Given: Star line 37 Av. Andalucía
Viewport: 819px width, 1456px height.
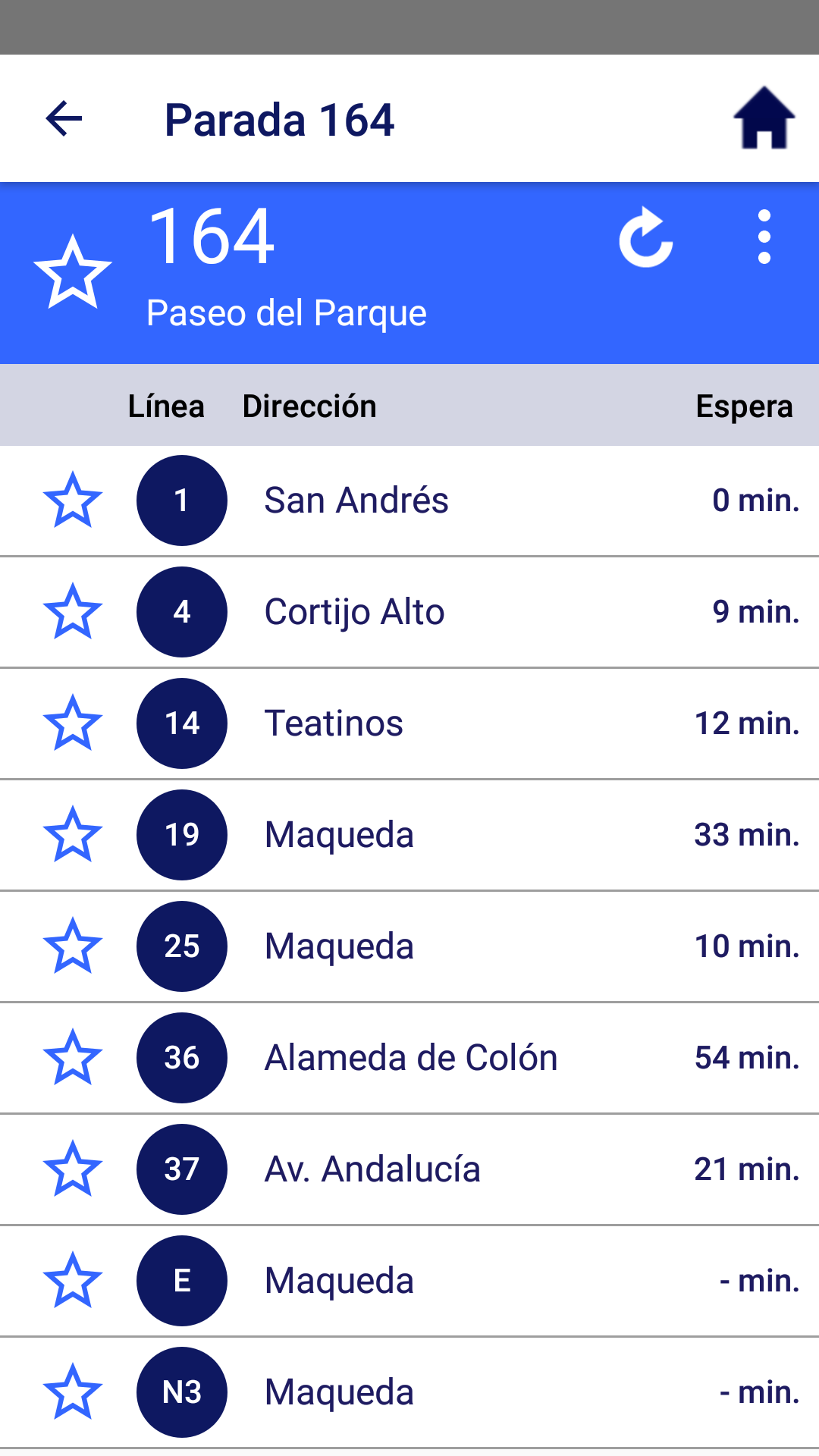Looking at the screenshot, I should [73, 1169].
